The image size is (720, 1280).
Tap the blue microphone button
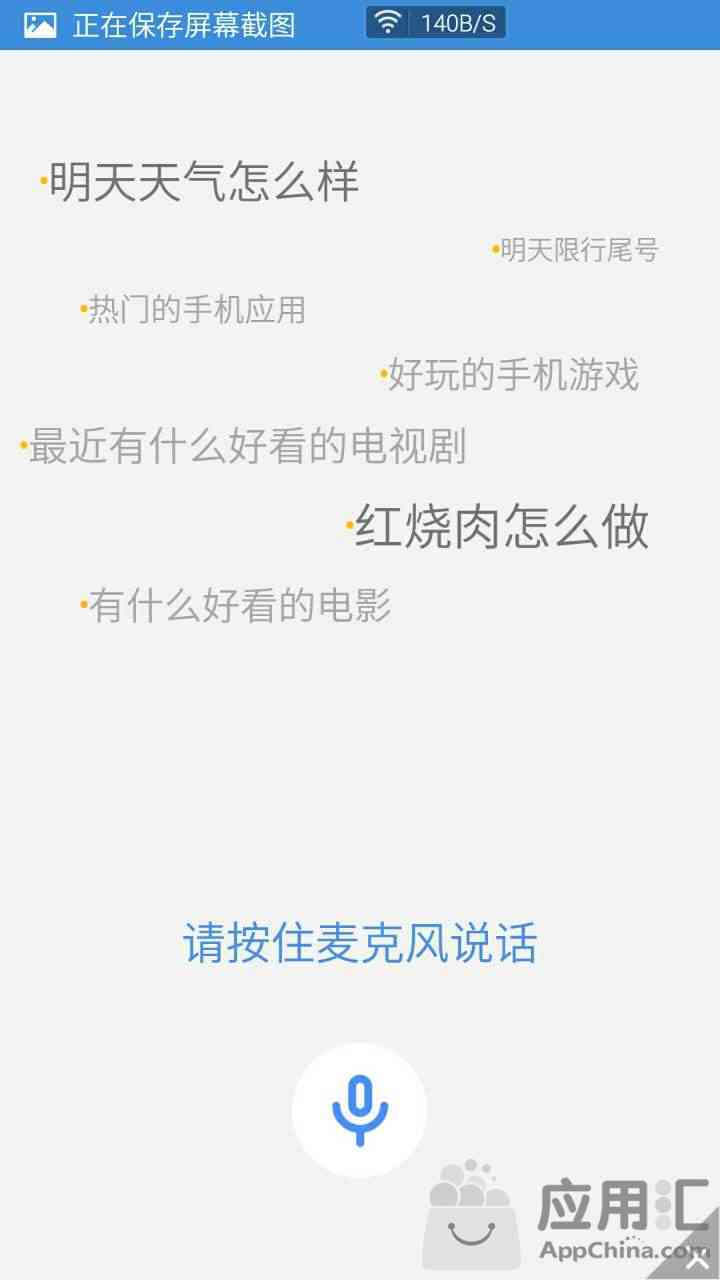coord(359,1110)
